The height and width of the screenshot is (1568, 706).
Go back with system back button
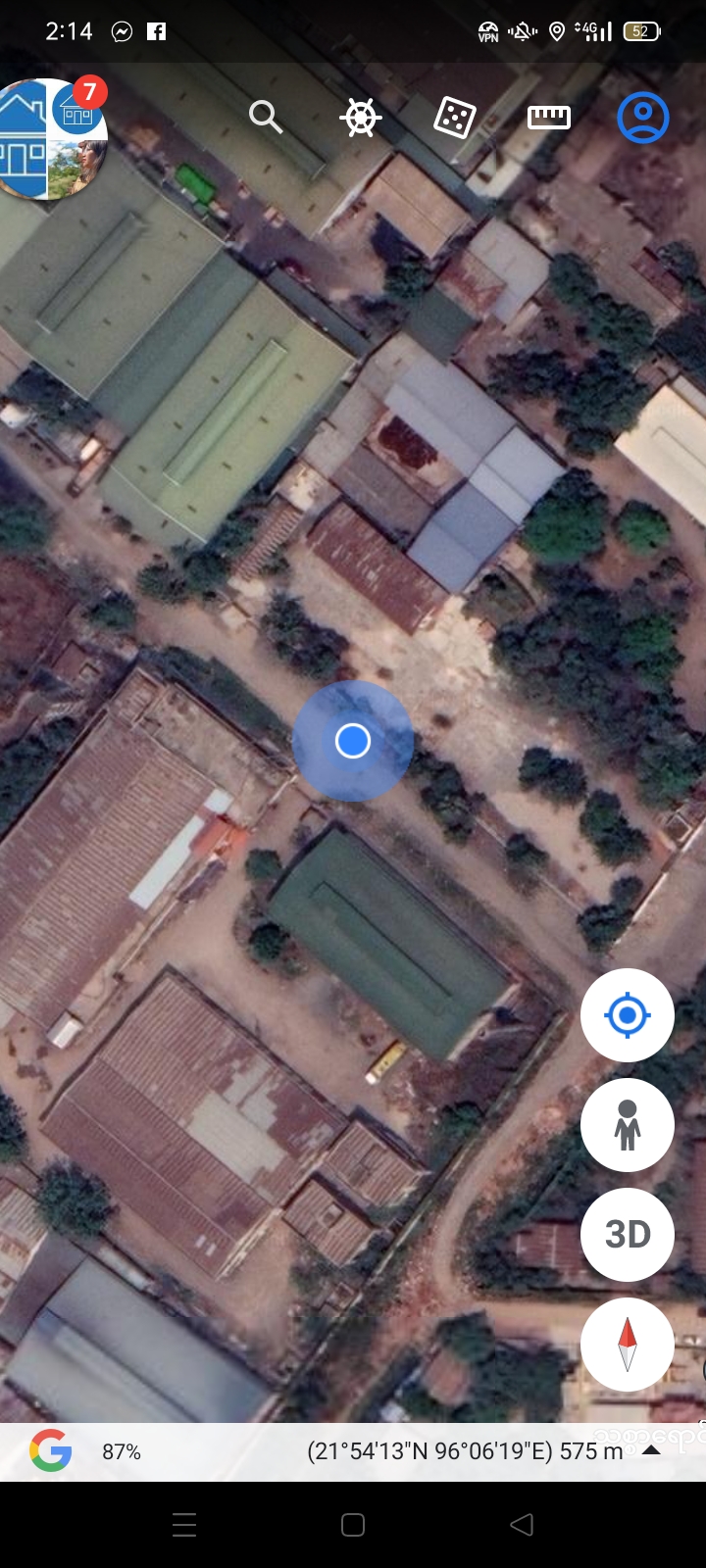(x=522, y=1524)
